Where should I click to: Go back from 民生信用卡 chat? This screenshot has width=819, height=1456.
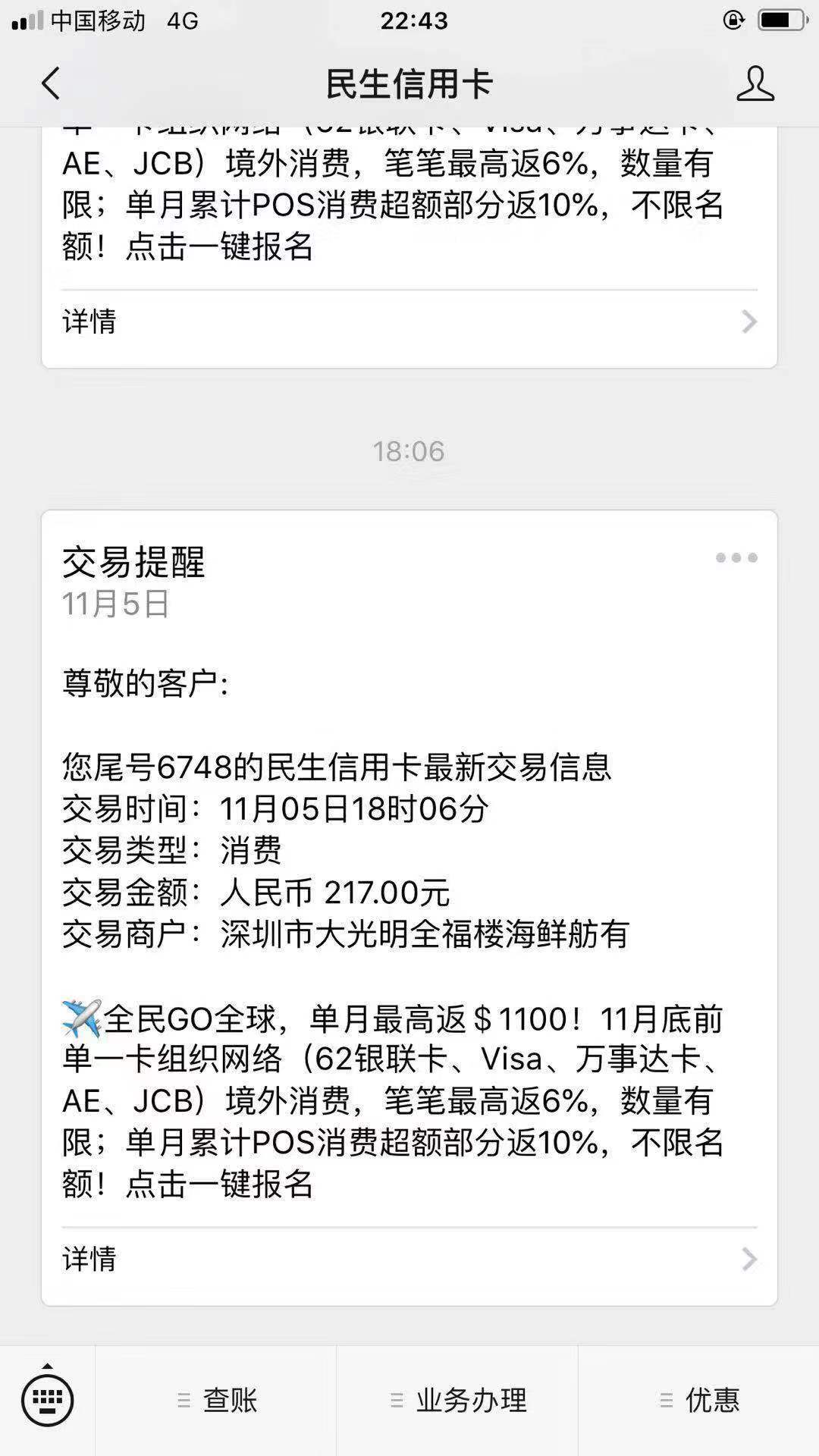coord(50,83)
